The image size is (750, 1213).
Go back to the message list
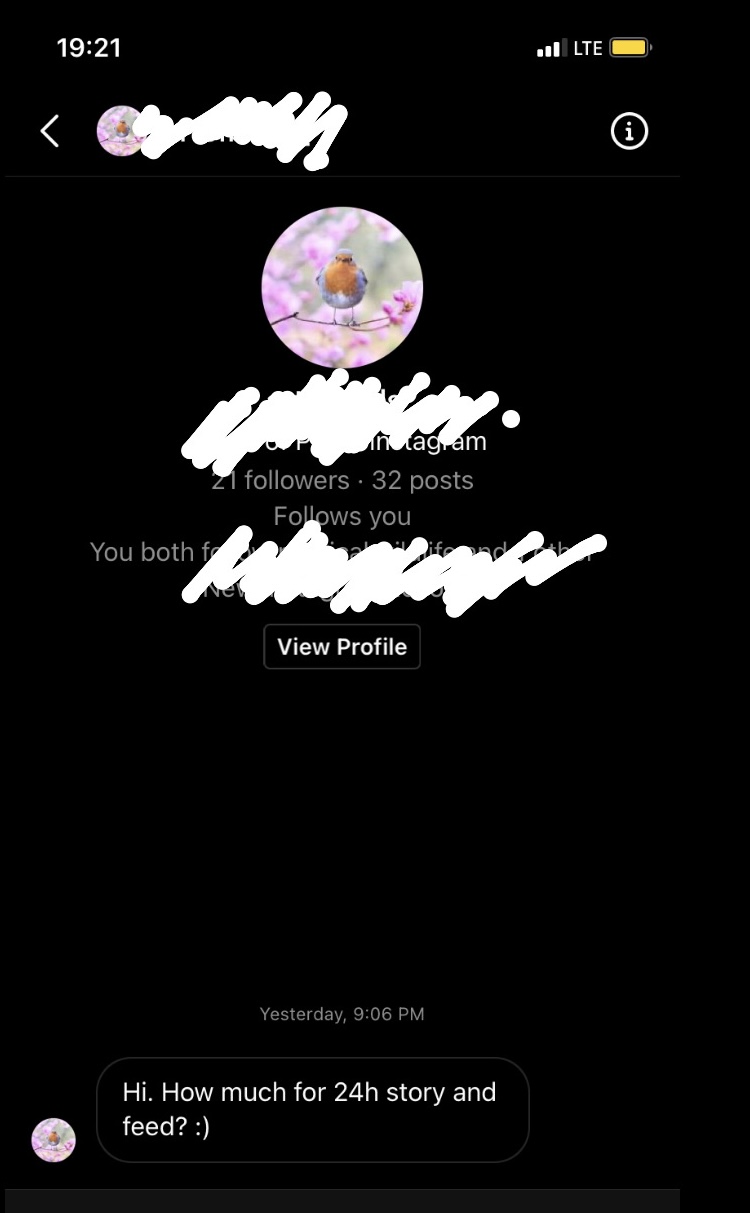(49, 131)
